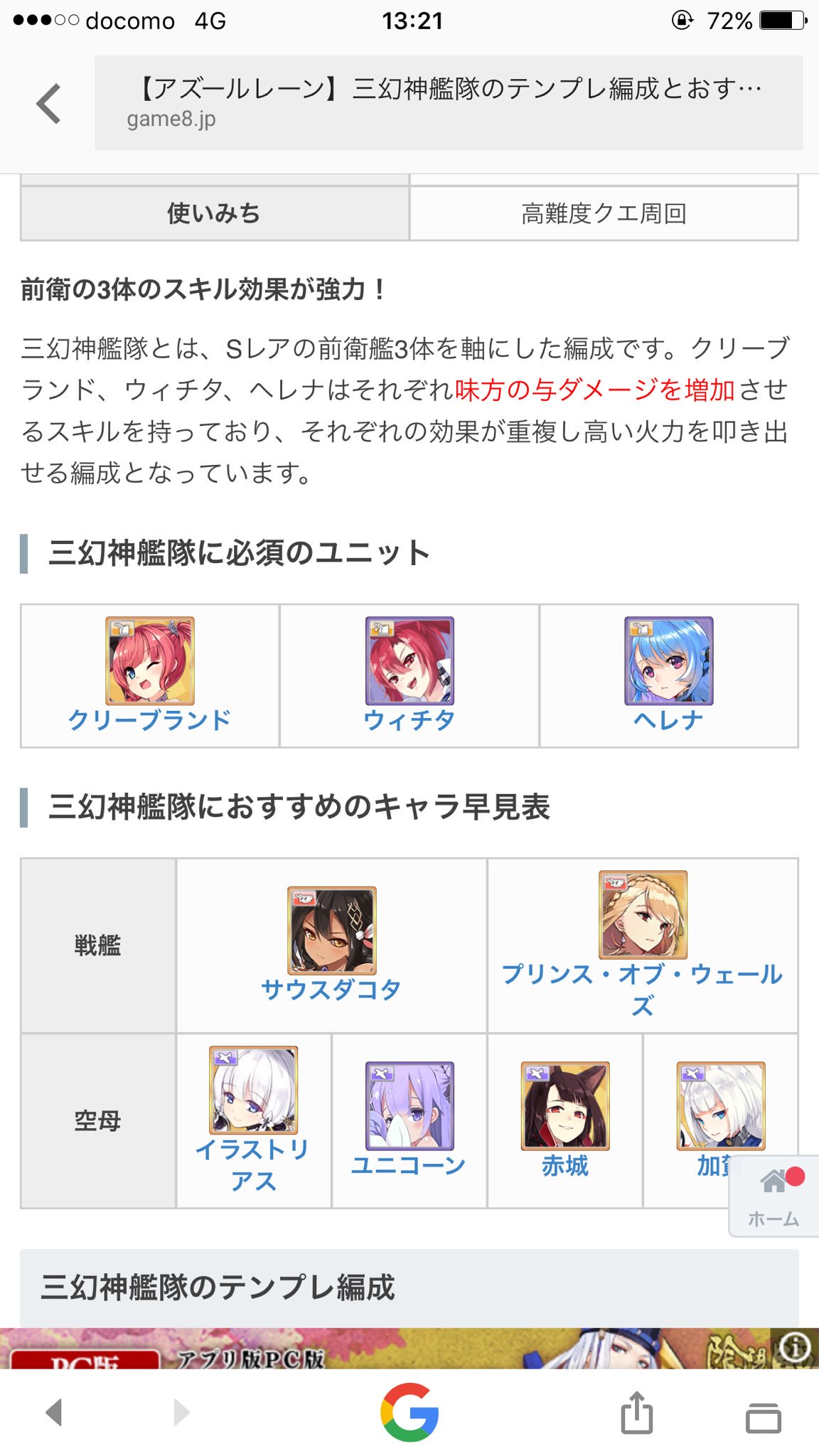View the ヘレナ character page

point(668,719)
